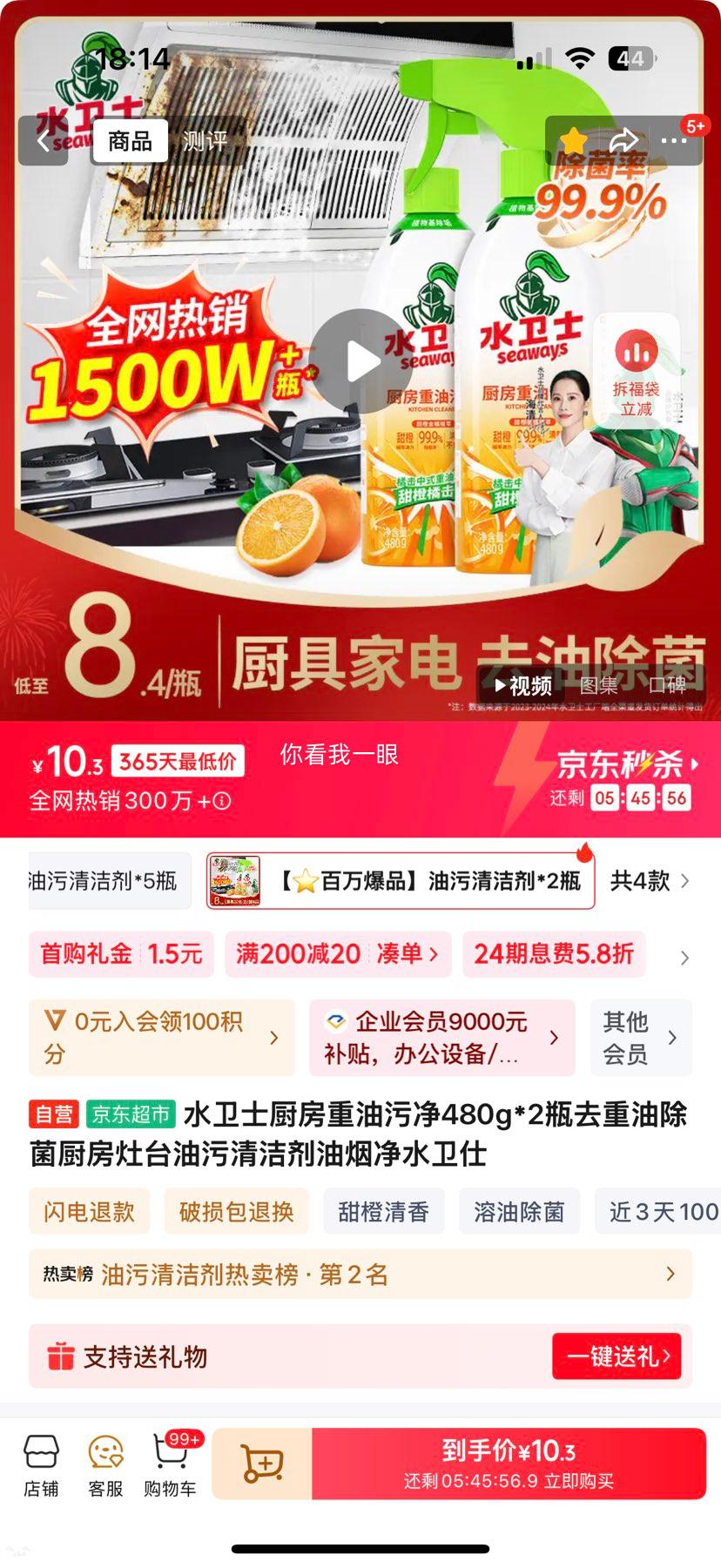Share the product via the share arrow icon
The height and width of the screenshot is (1568, 721).
click(625, 138)
